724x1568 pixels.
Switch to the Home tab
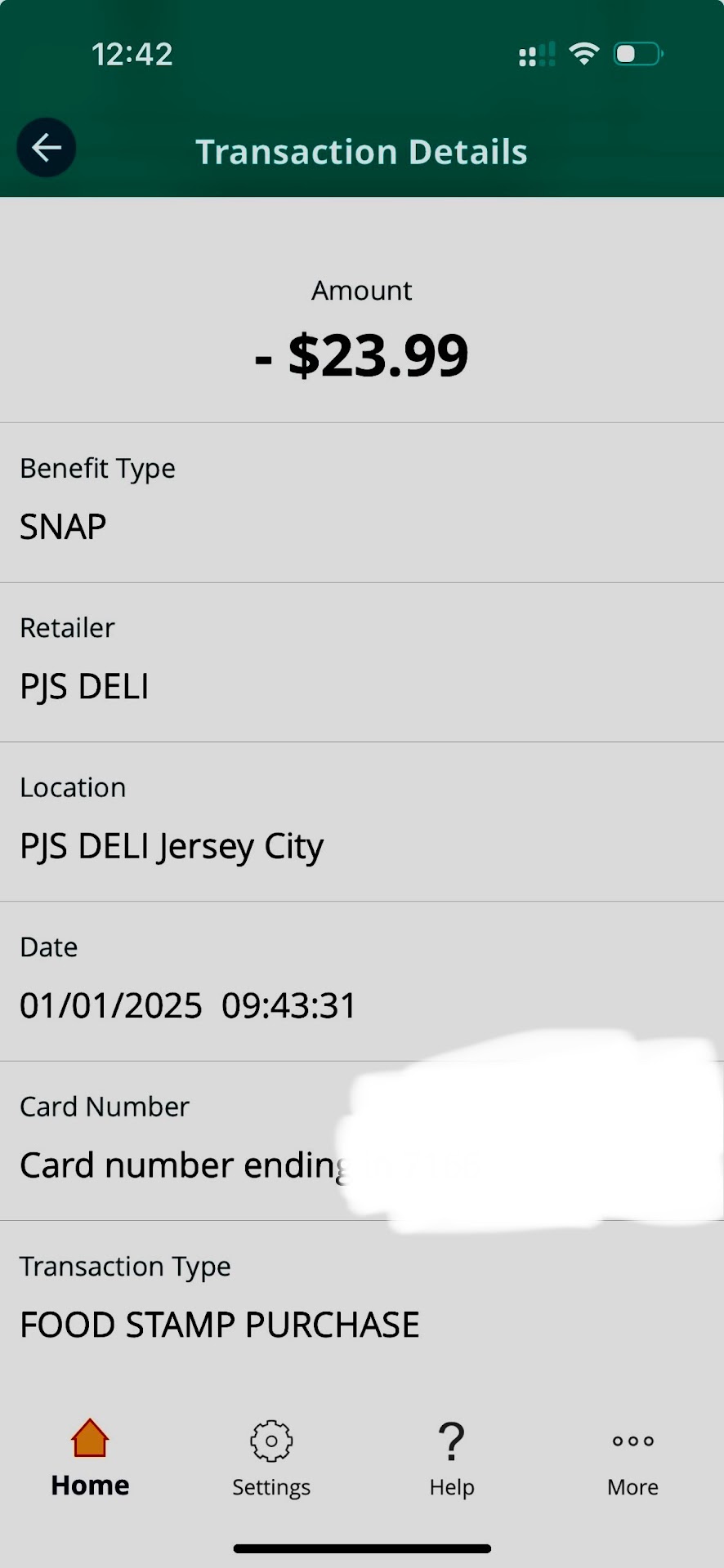tap(90, 1459)
